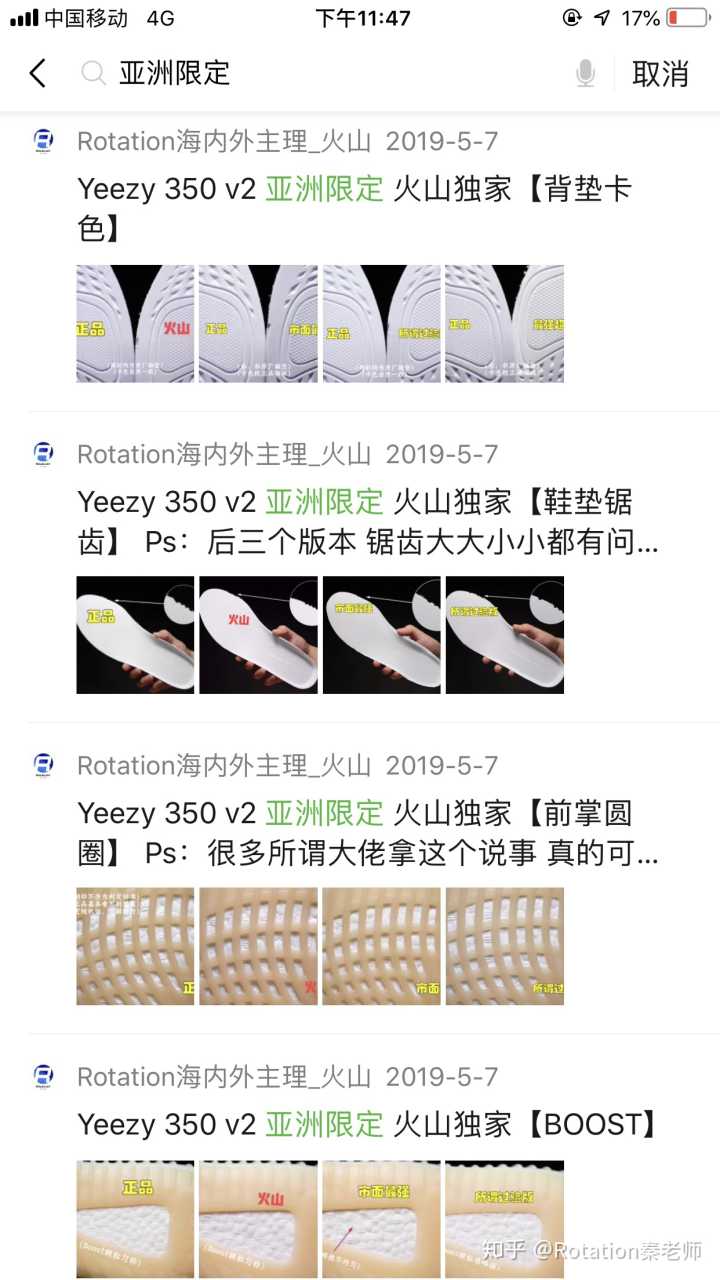Open the 前掌圆圈 post result
The image size is (720, 1280).
[355, 832]
